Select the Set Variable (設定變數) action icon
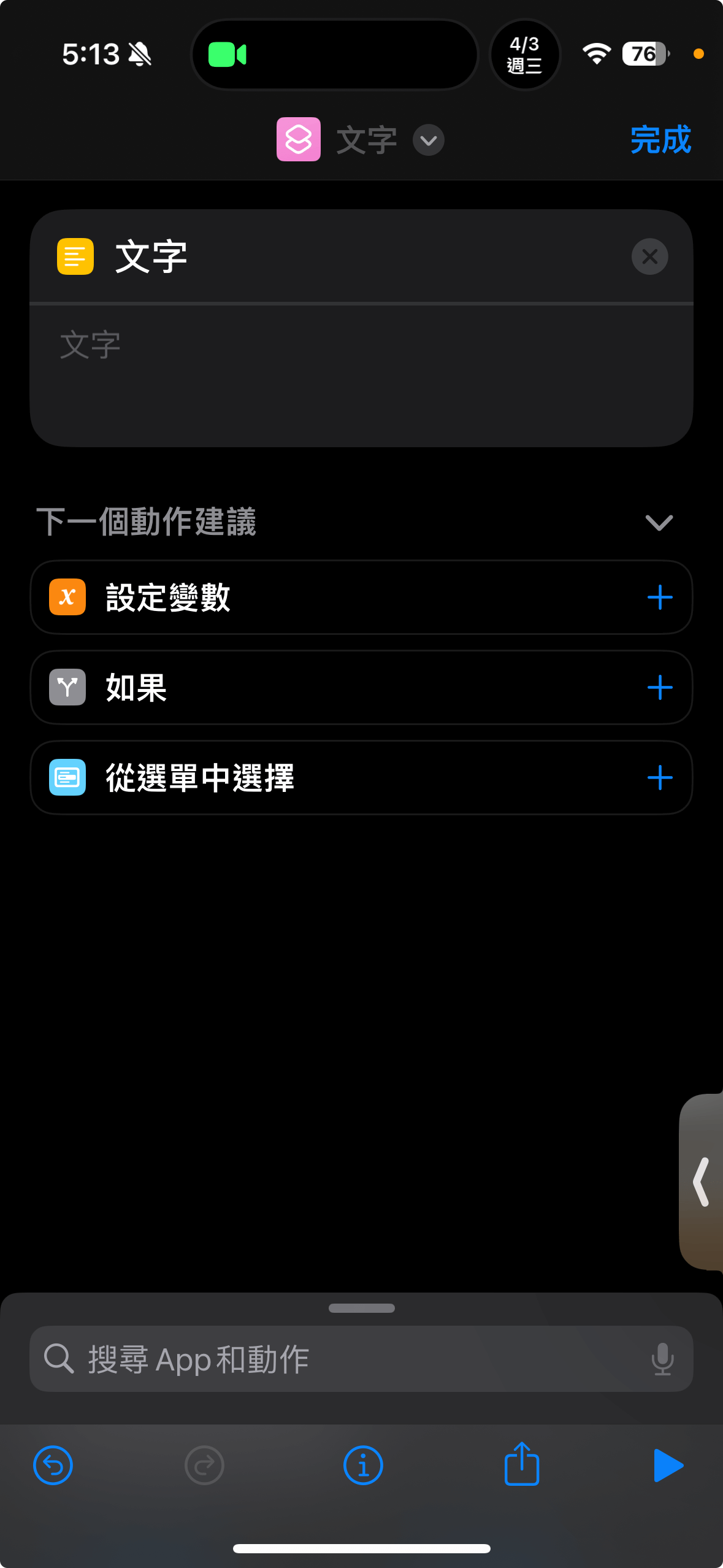This screenshot has width=723, height=1568. [x=66, y=596]
